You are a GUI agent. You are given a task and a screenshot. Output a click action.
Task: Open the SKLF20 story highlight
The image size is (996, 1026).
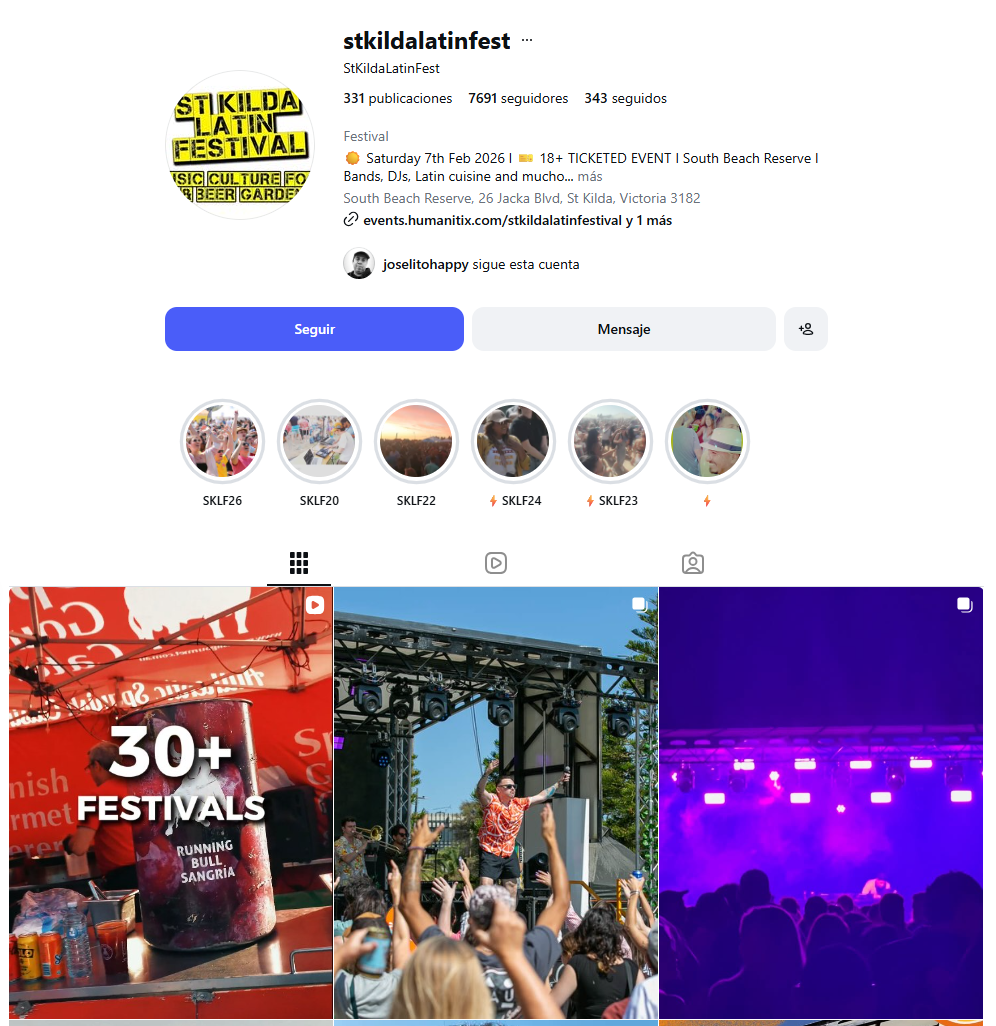pos(319,442)
